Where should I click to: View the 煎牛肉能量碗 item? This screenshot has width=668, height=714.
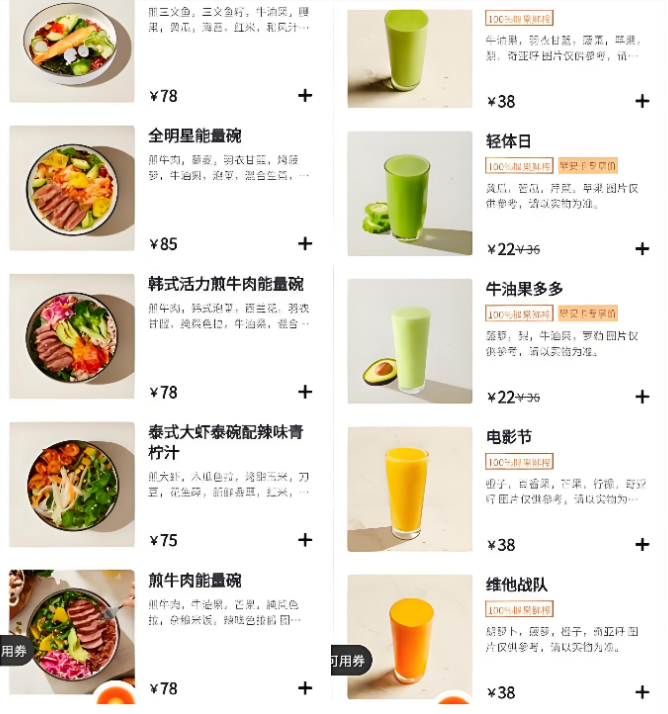pyautogui.click(x=195, y=581)
